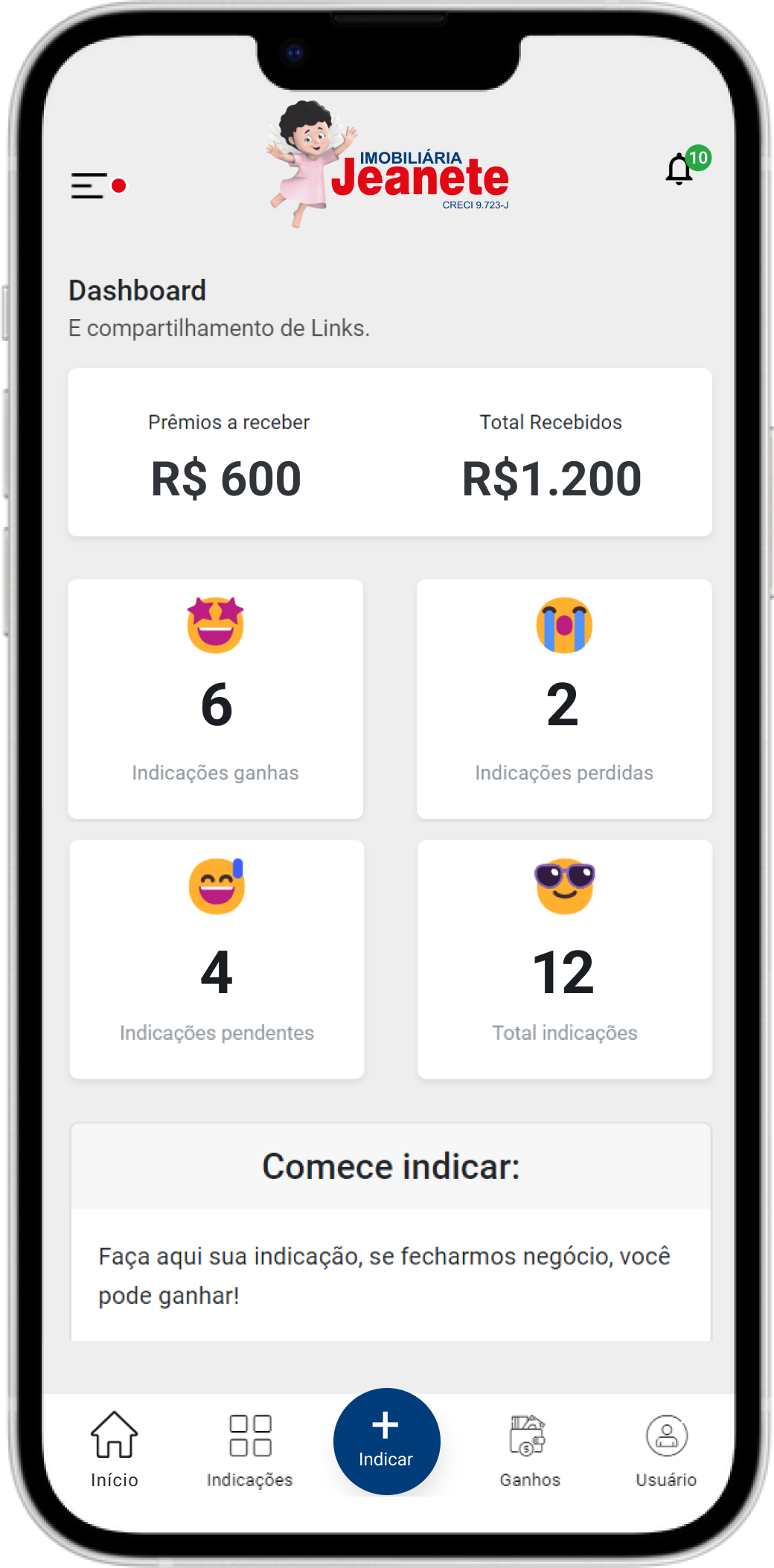This screenshot has width=774, height=1568.
Task: Switch to the Indicações tab
Action: tap(250, 1458)
